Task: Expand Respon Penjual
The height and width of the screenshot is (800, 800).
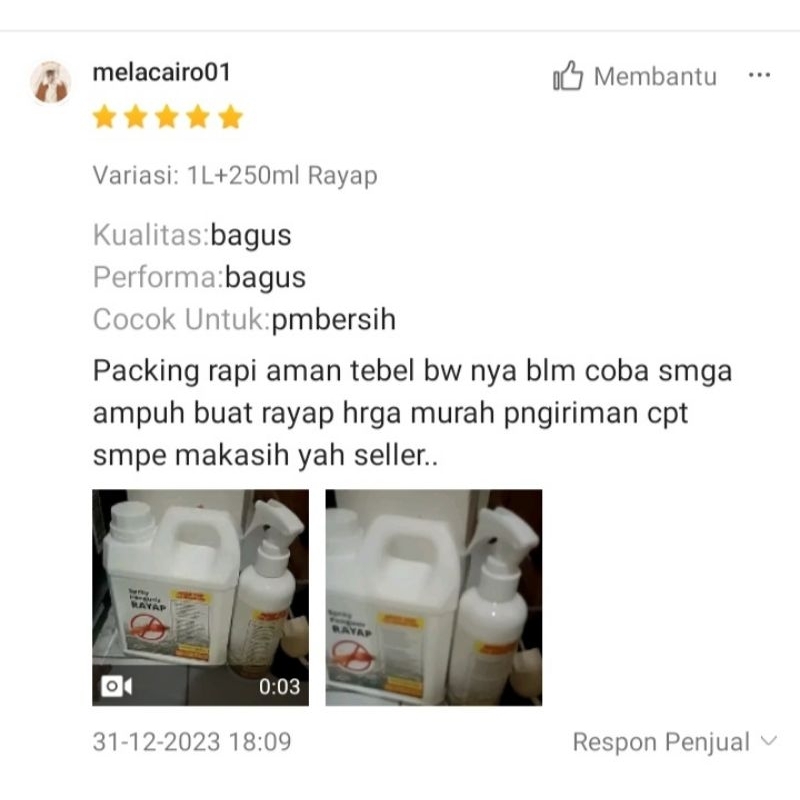Action: coord(674,742)
